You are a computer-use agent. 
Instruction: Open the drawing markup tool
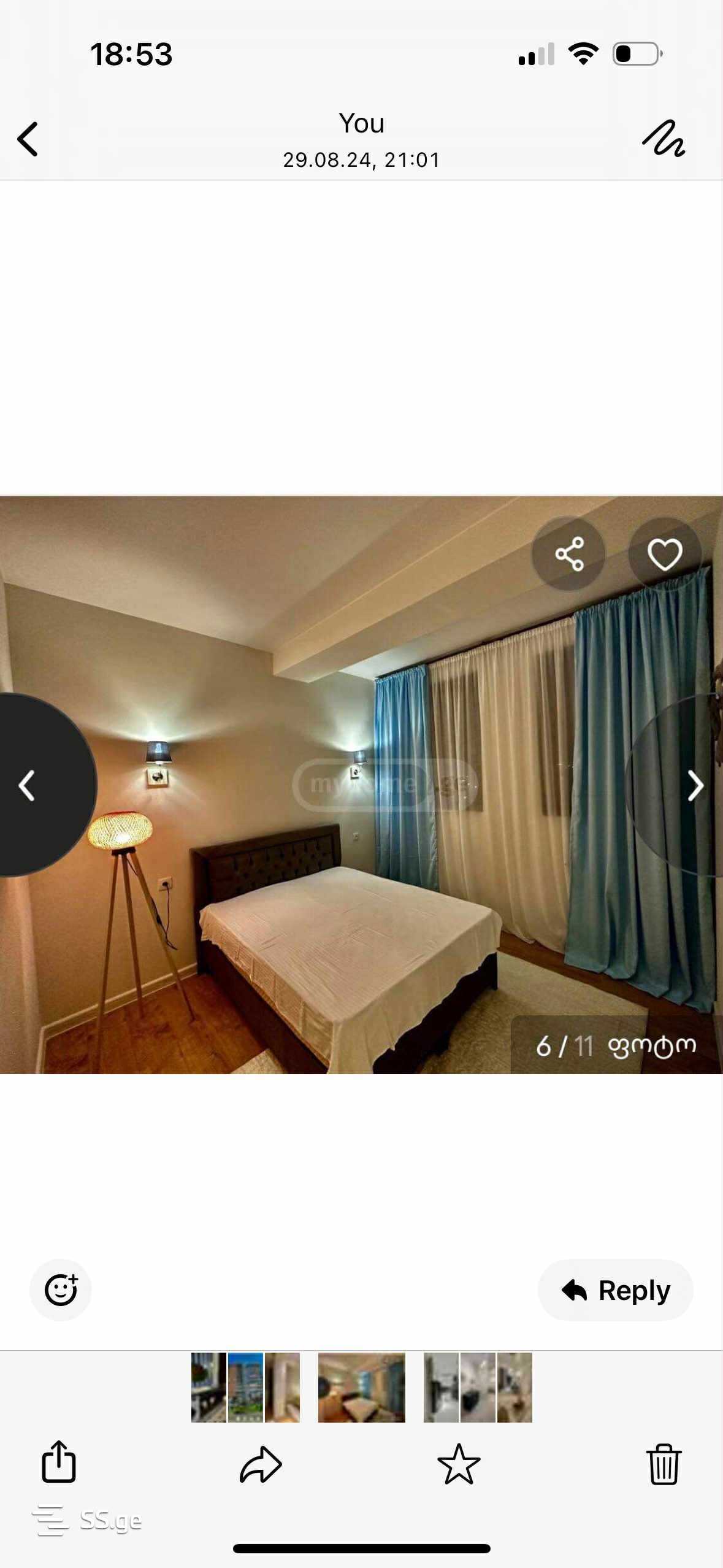[x=664, y=139]
